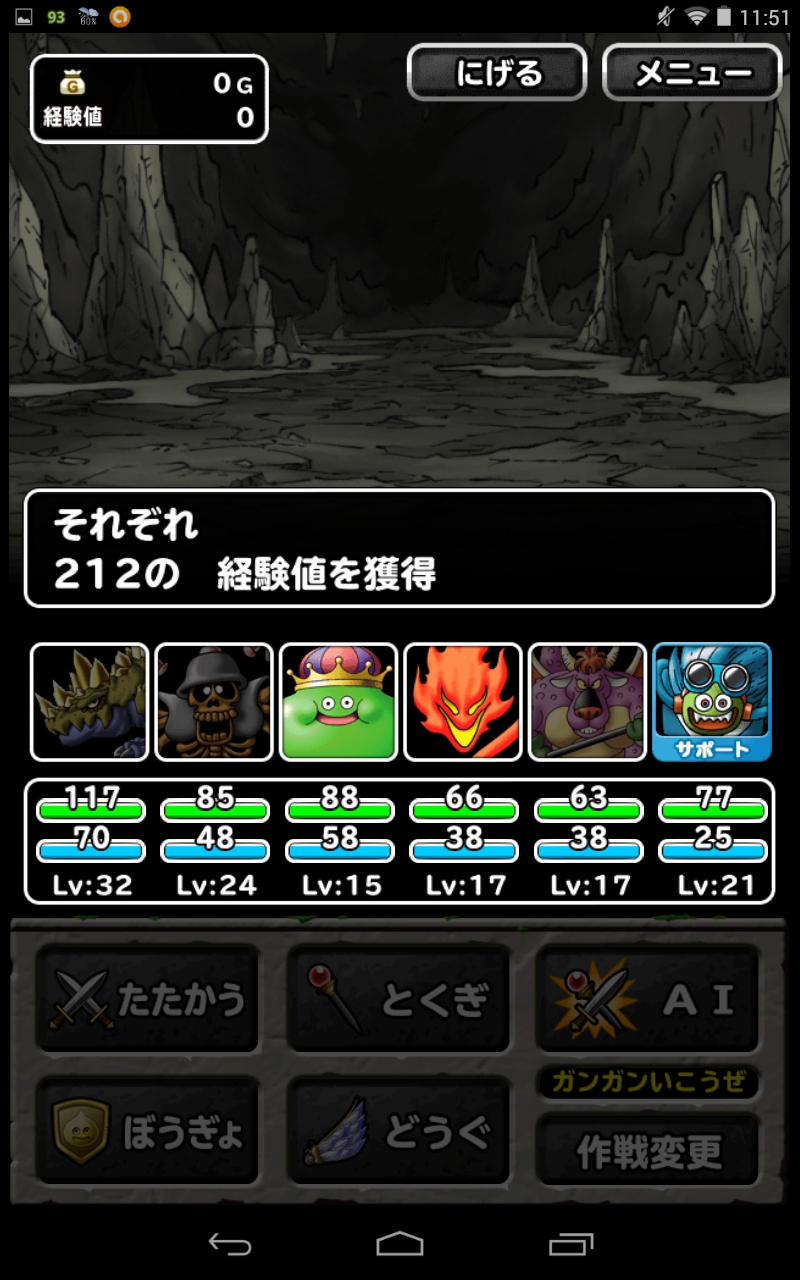Select the skeleton monster portrait

(x=214, y=702)
